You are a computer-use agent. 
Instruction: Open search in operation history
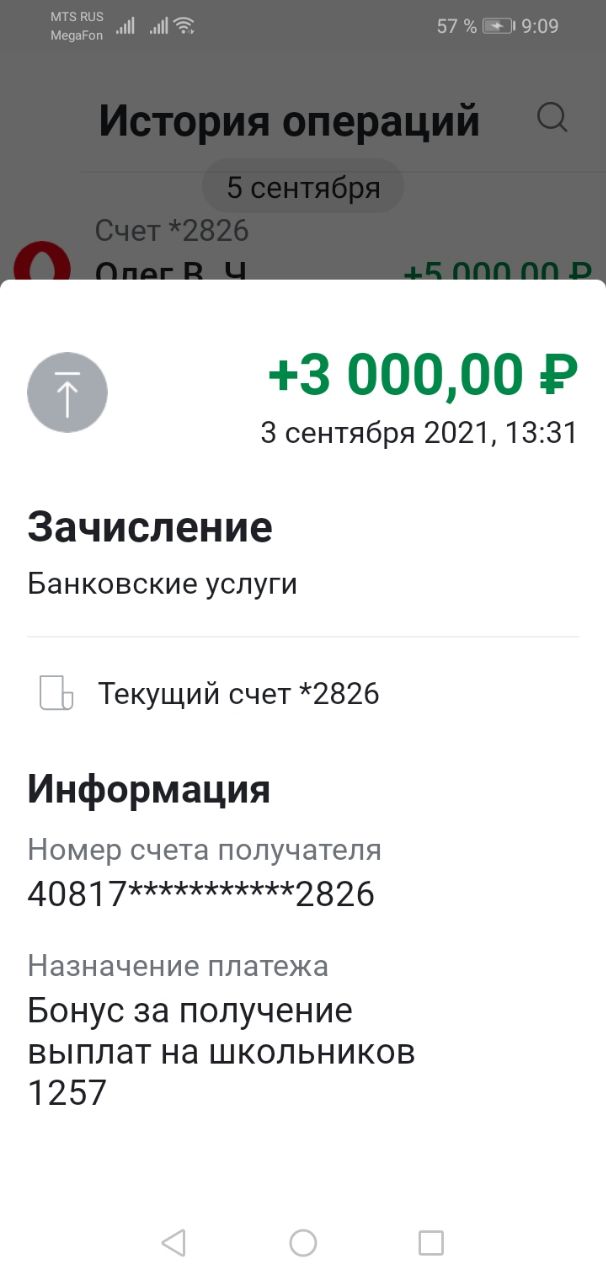(552, 118)
